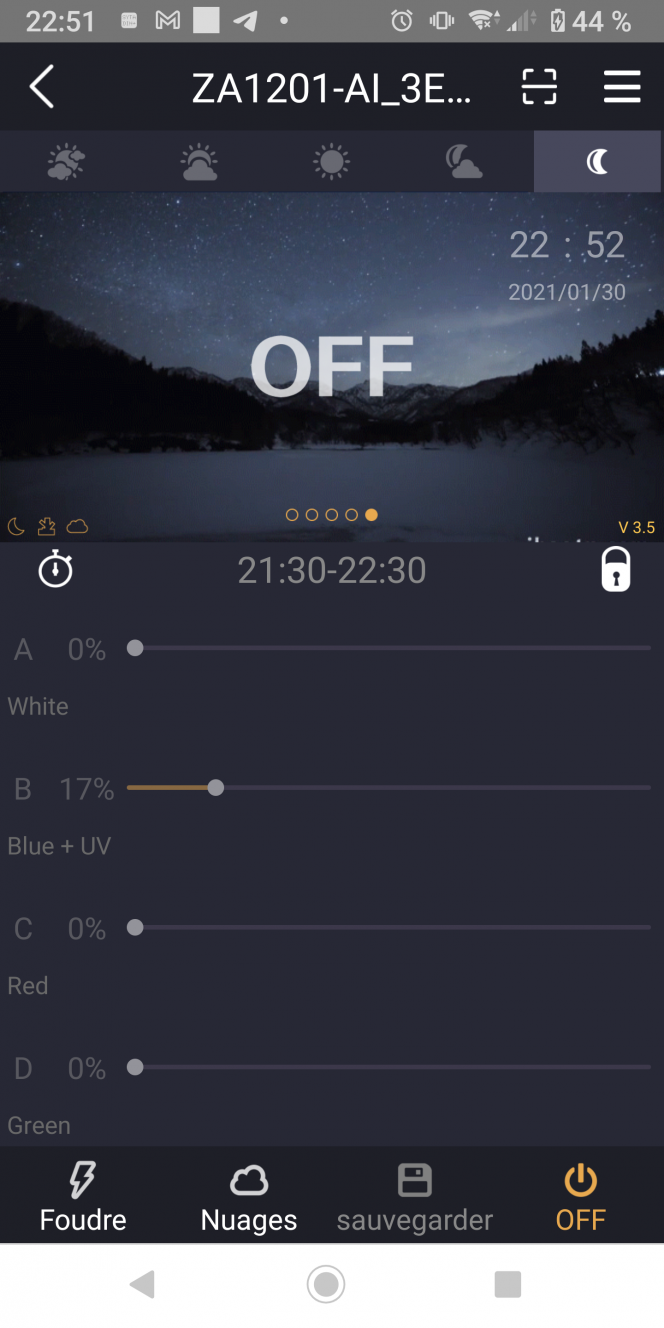Open the hamburger menu
Viewport: 664px width, 1328px height.
coord(621,88)
